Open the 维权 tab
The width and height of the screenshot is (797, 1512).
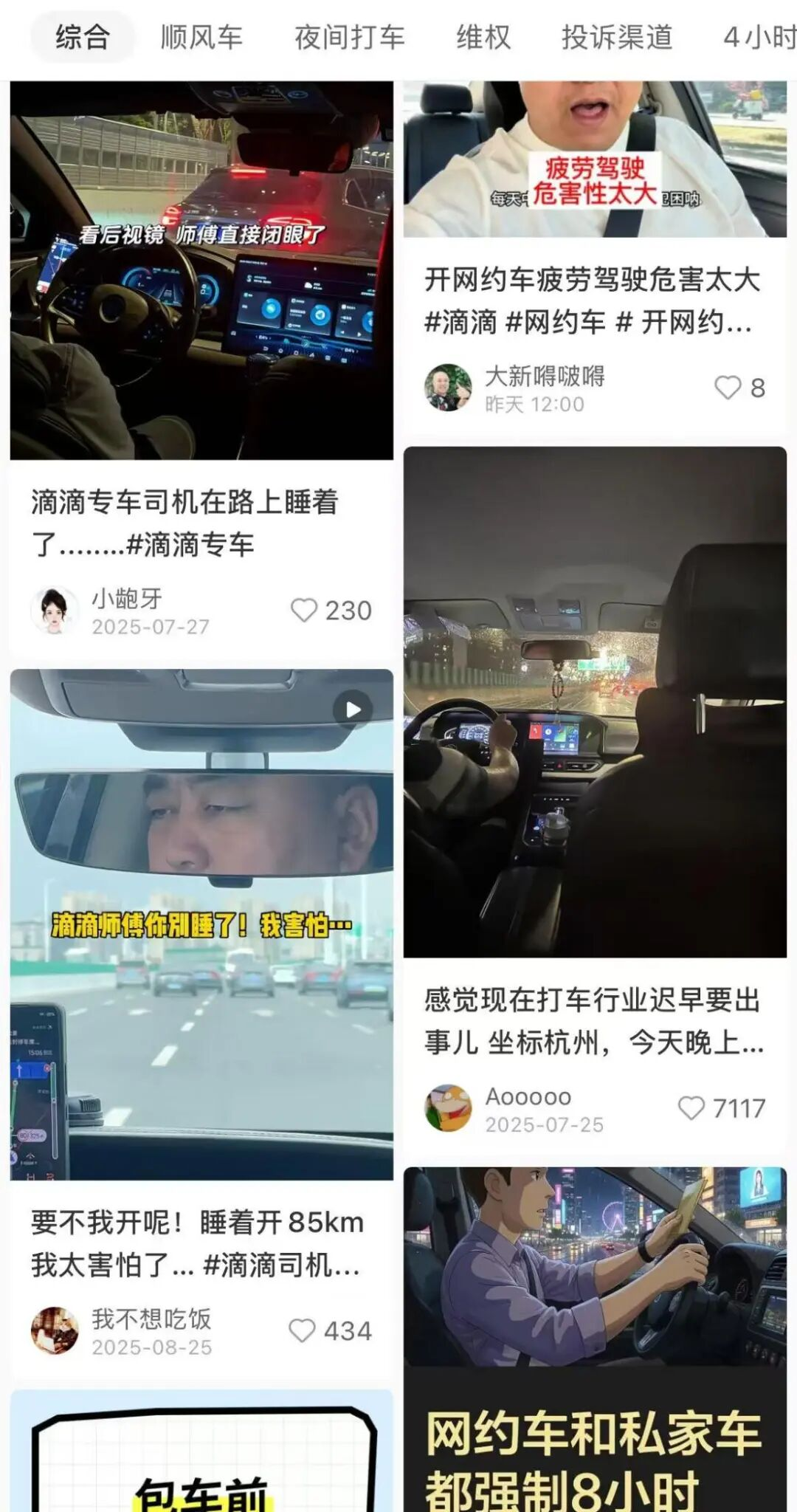[x=483, y=37]
